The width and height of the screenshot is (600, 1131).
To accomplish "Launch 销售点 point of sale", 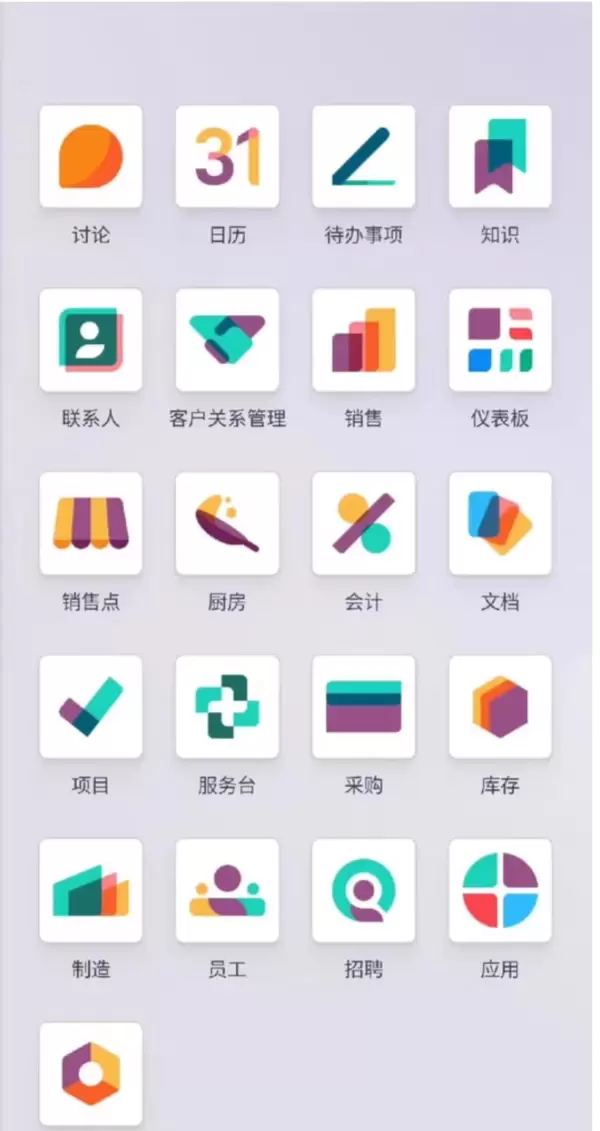I will (90, 523).
